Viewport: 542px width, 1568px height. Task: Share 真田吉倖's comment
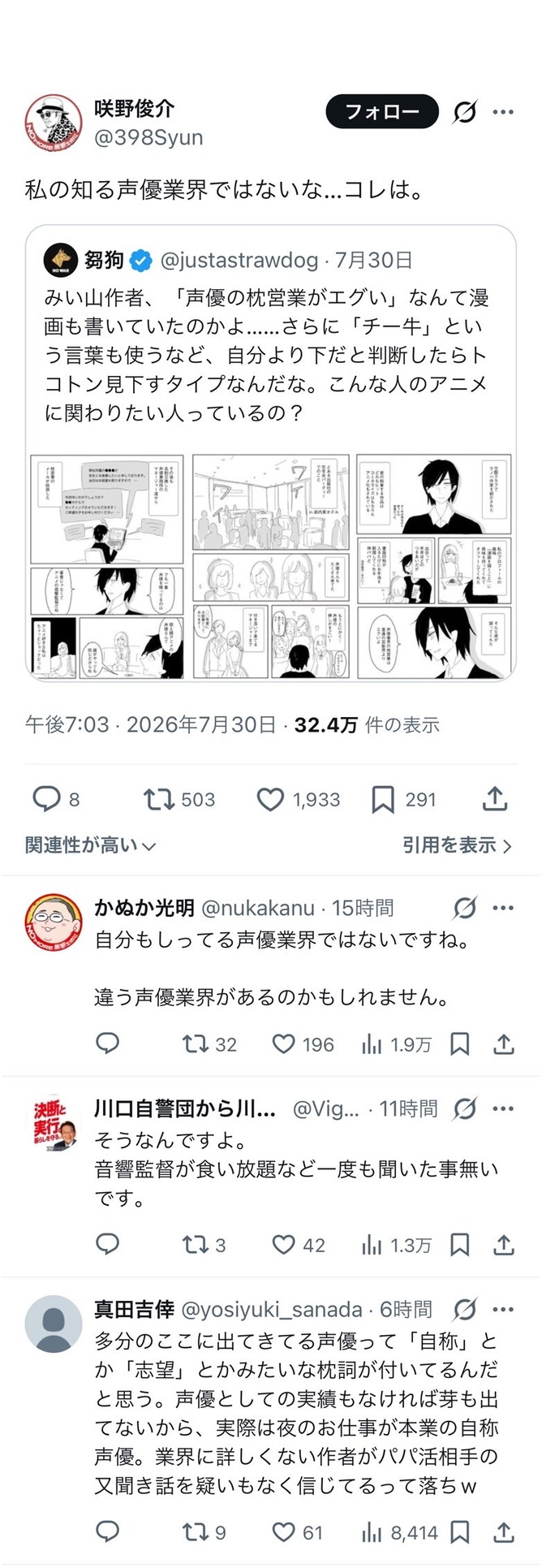[x=504, y=1532]
